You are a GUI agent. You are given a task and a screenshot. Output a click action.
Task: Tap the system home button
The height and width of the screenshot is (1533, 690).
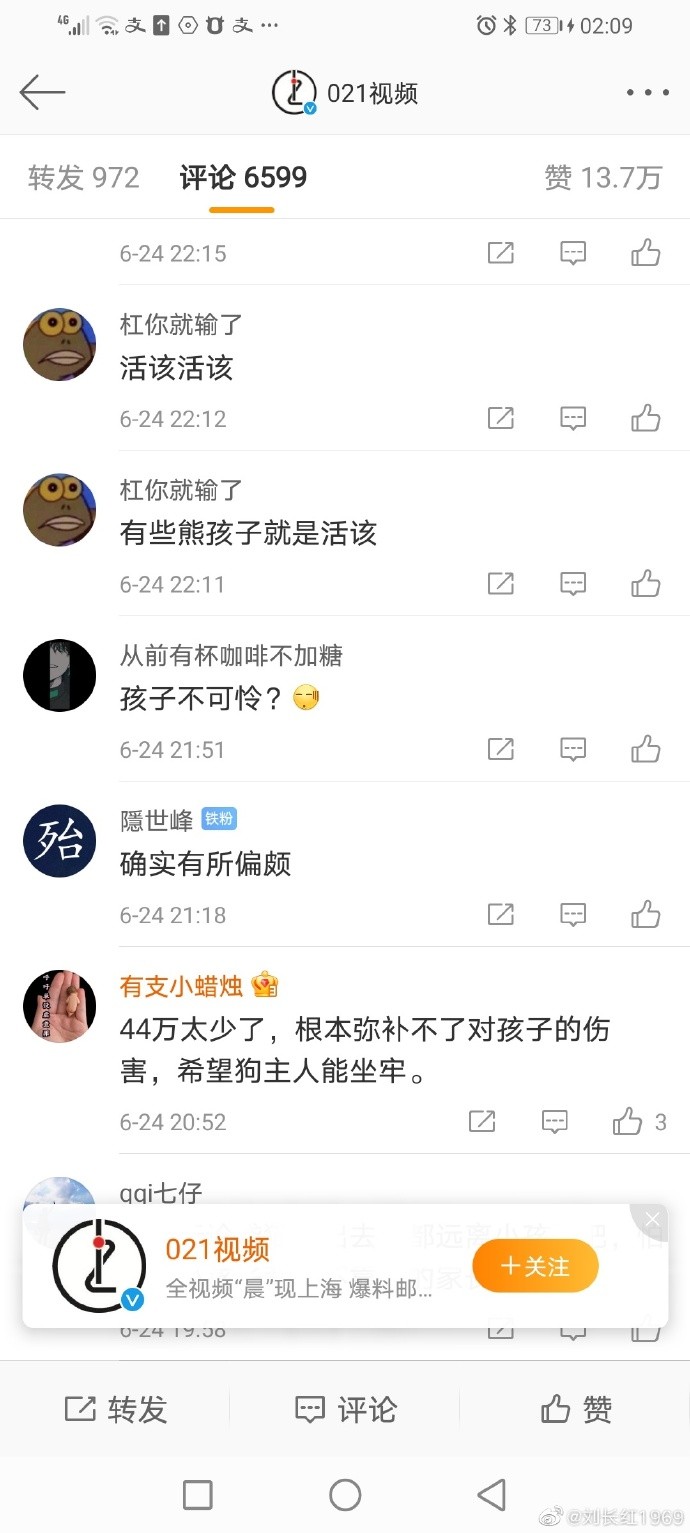click(345, 1495)
